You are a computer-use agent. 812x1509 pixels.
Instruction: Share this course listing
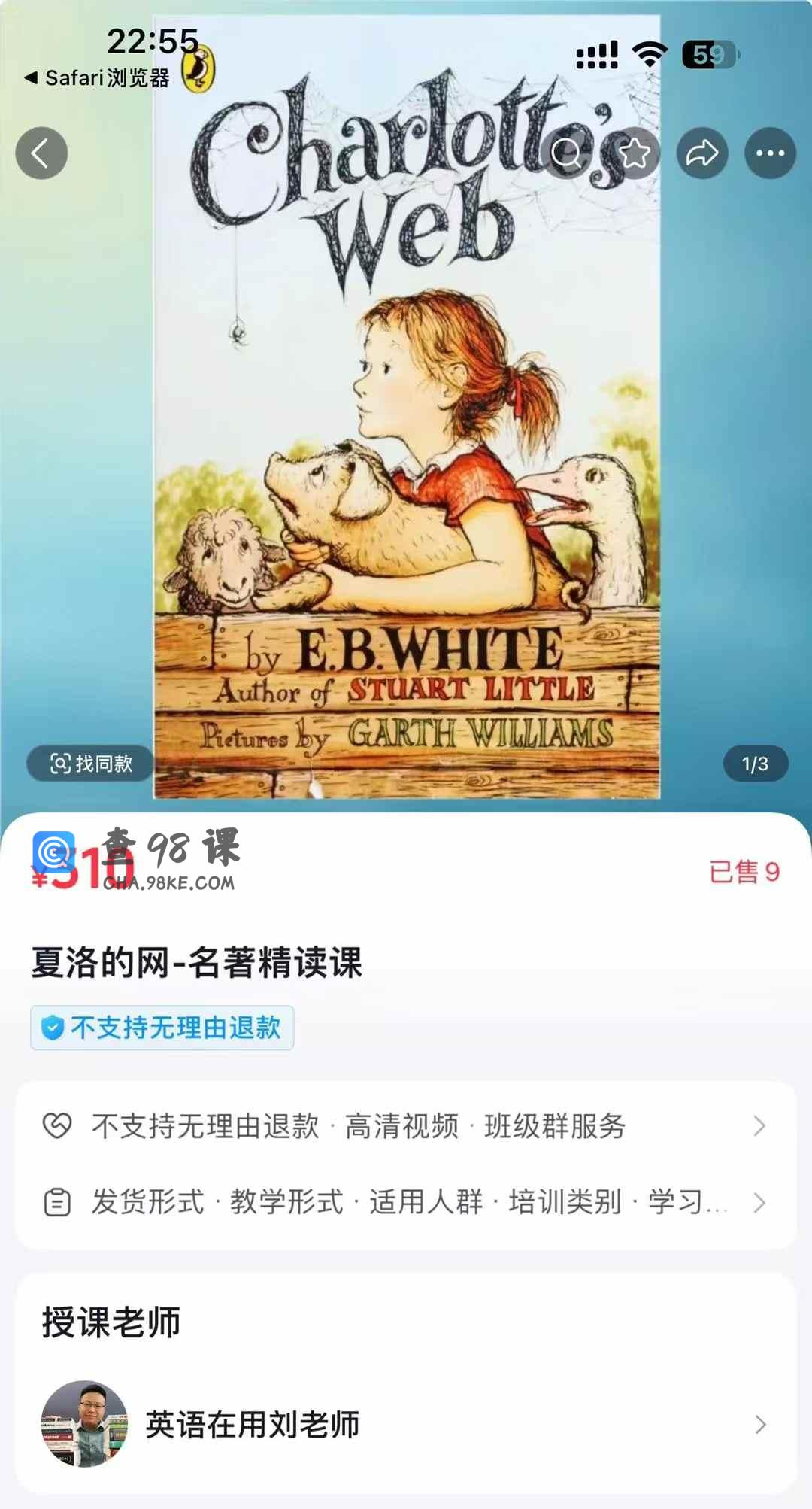(x=702, y=153)
